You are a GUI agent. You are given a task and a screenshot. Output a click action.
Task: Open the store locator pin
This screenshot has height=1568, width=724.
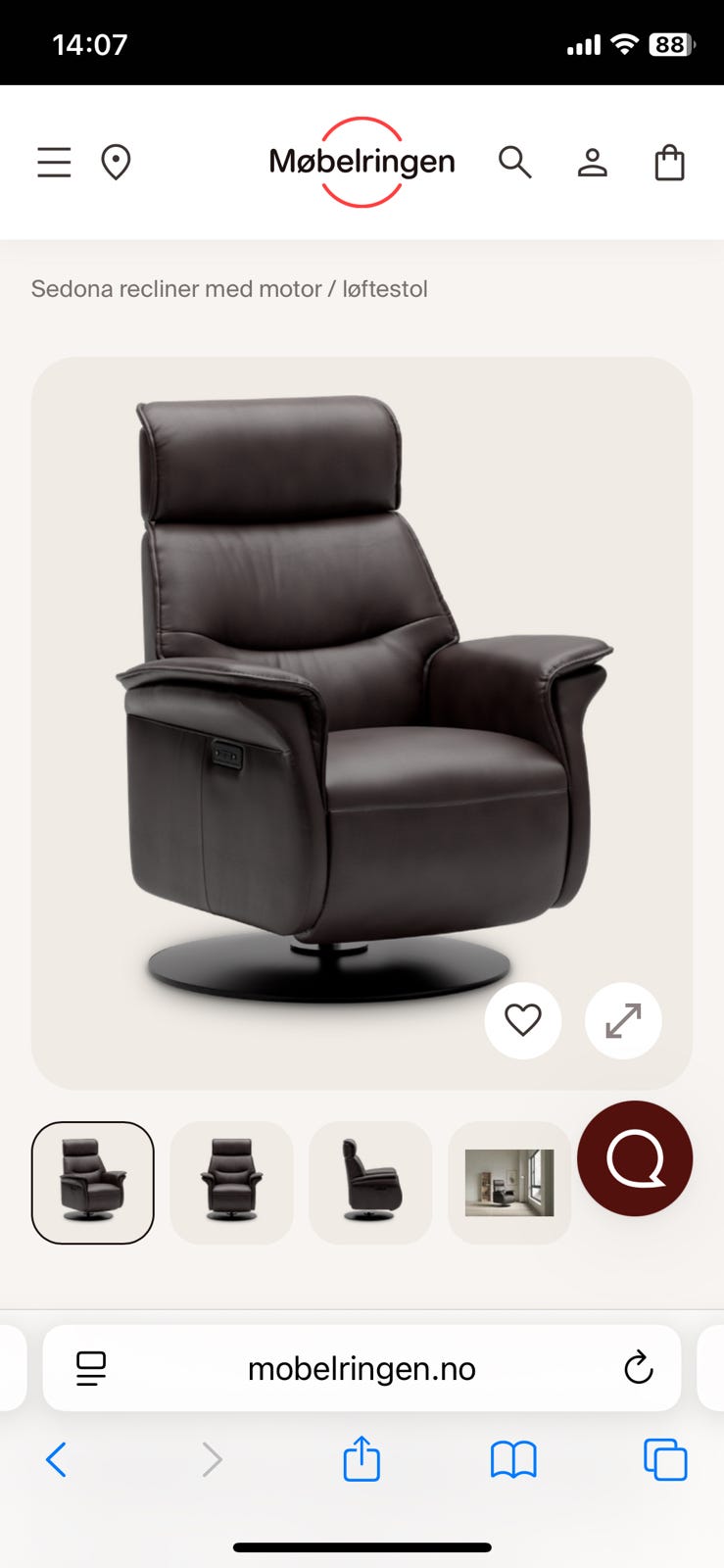tap(116, 163)
